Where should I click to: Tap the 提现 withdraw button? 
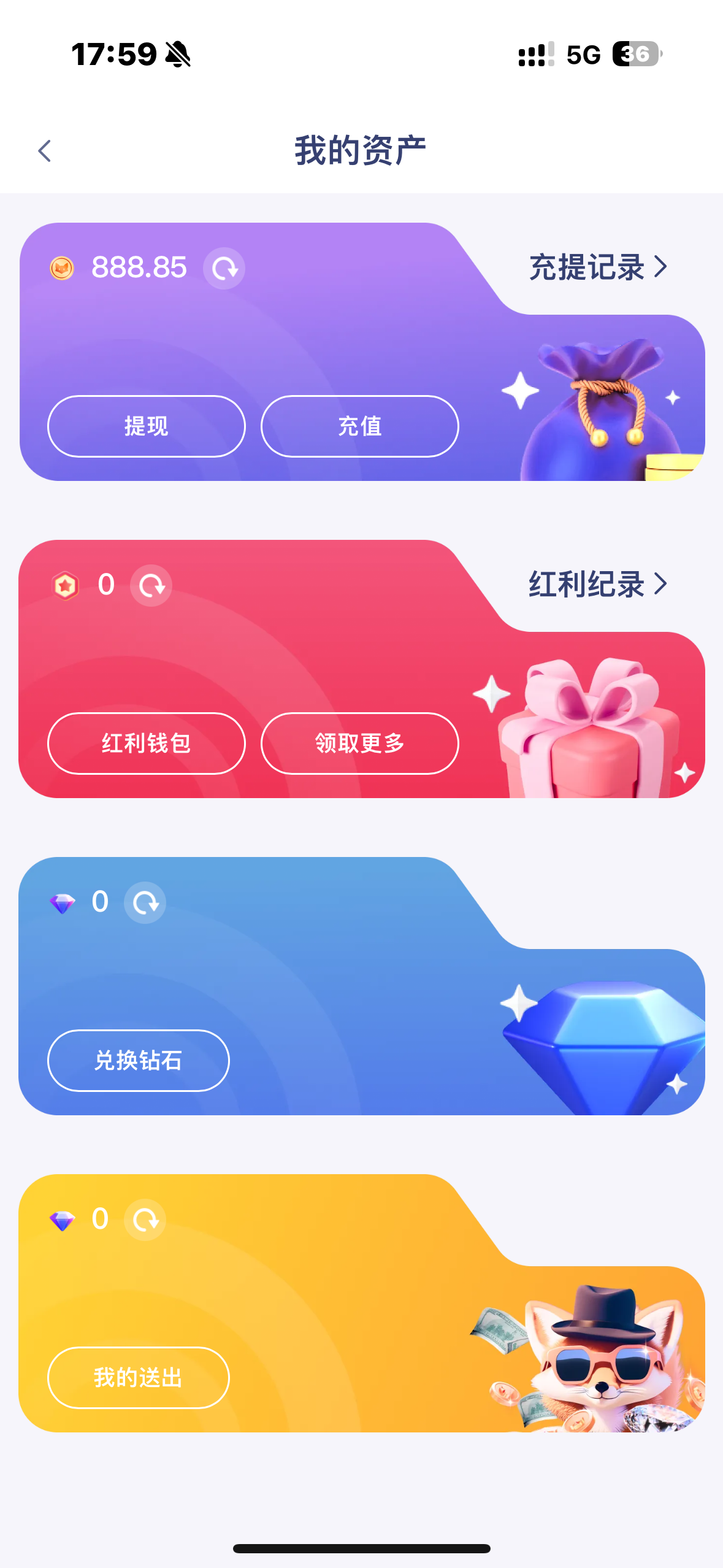click(x=146, y=426)
